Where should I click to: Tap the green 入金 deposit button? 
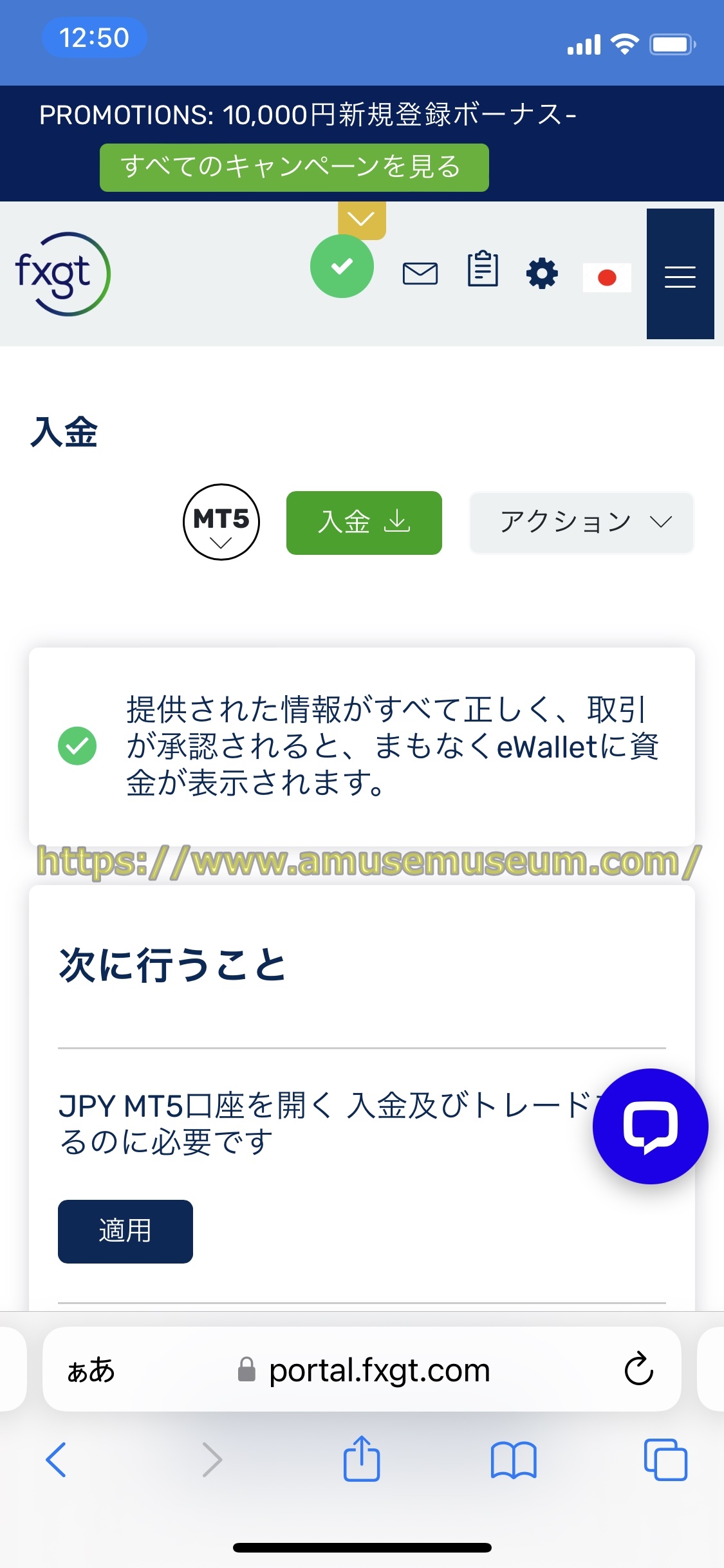pyautogui.click(x=364, y=522)
